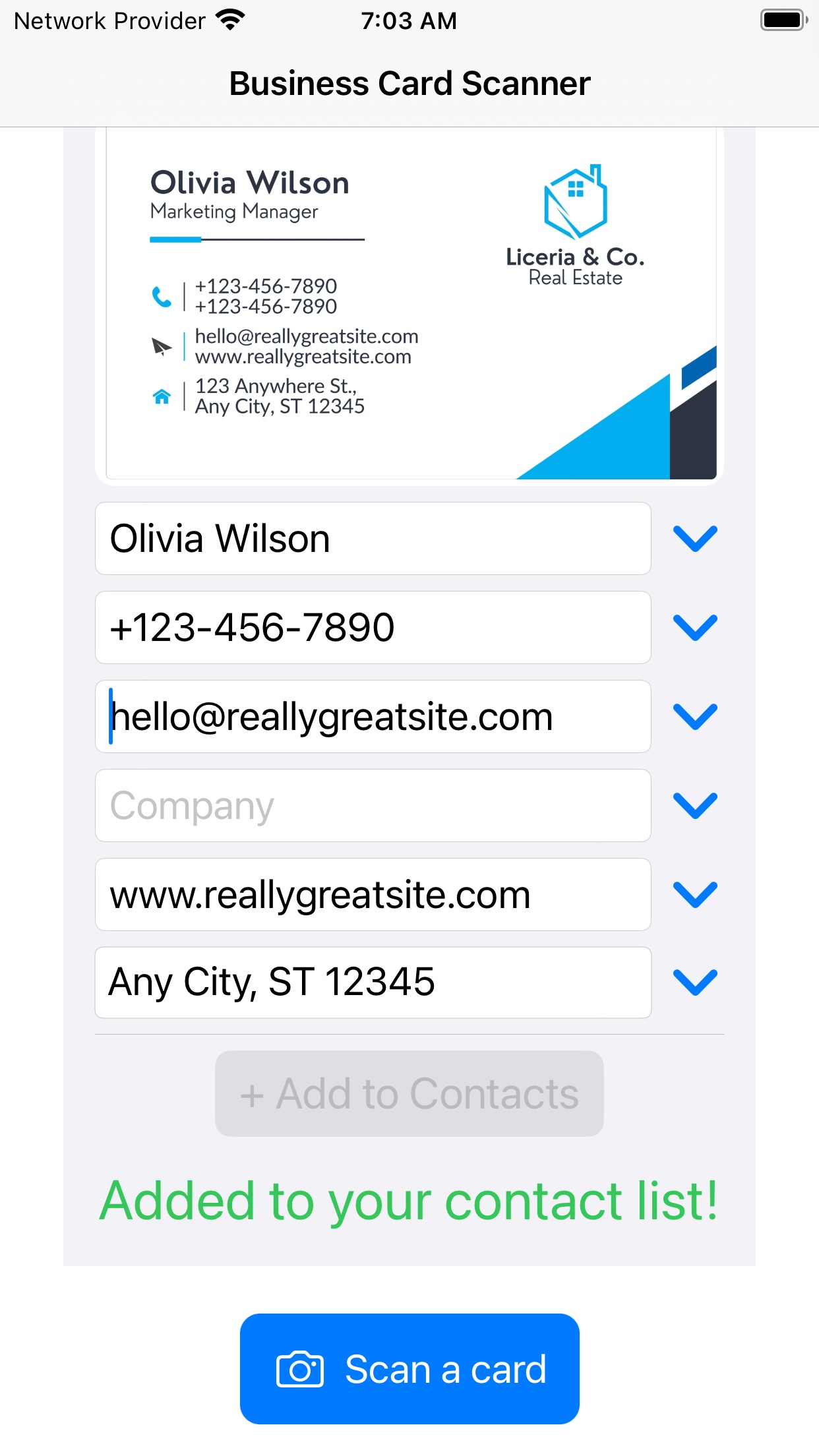Screen dimensions: 819x1456
Task: Tap the hello@reallygreatsite.com email field
Action: (373, 716)
